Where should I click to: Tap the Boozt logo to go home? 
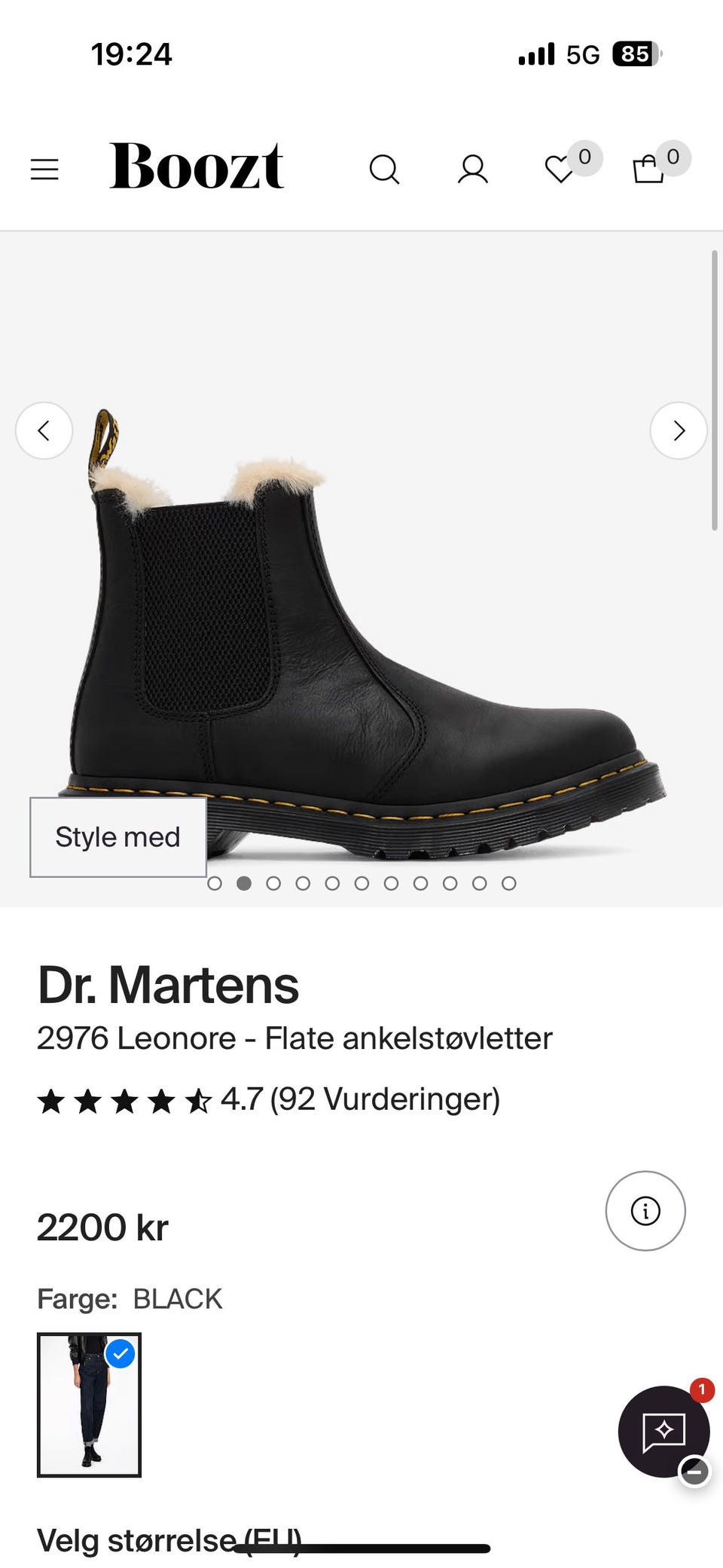(197, 166)
